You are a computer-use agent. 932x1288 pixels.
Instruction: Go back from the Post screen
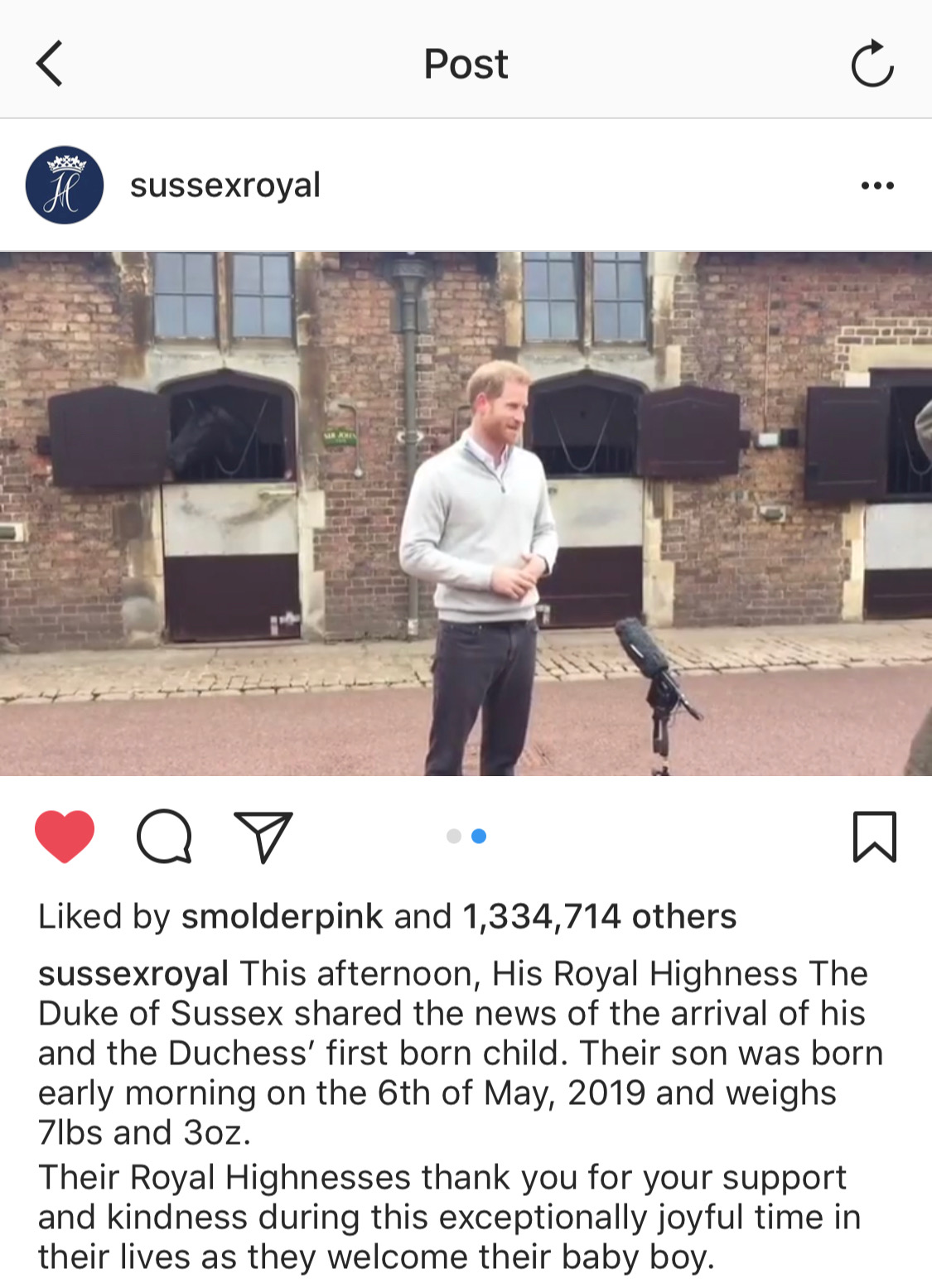(x=50, y=64)
